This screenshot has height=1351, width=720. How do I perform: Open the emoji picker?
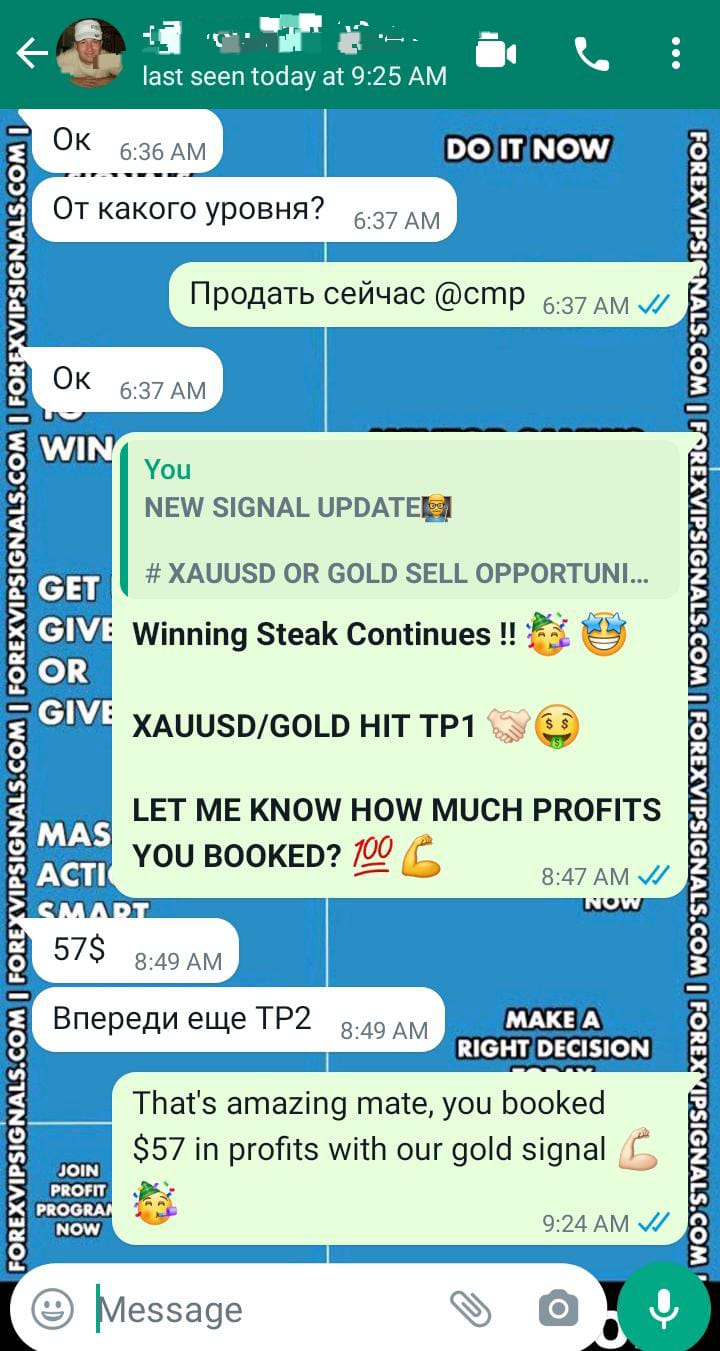(x=52, y=1308)
